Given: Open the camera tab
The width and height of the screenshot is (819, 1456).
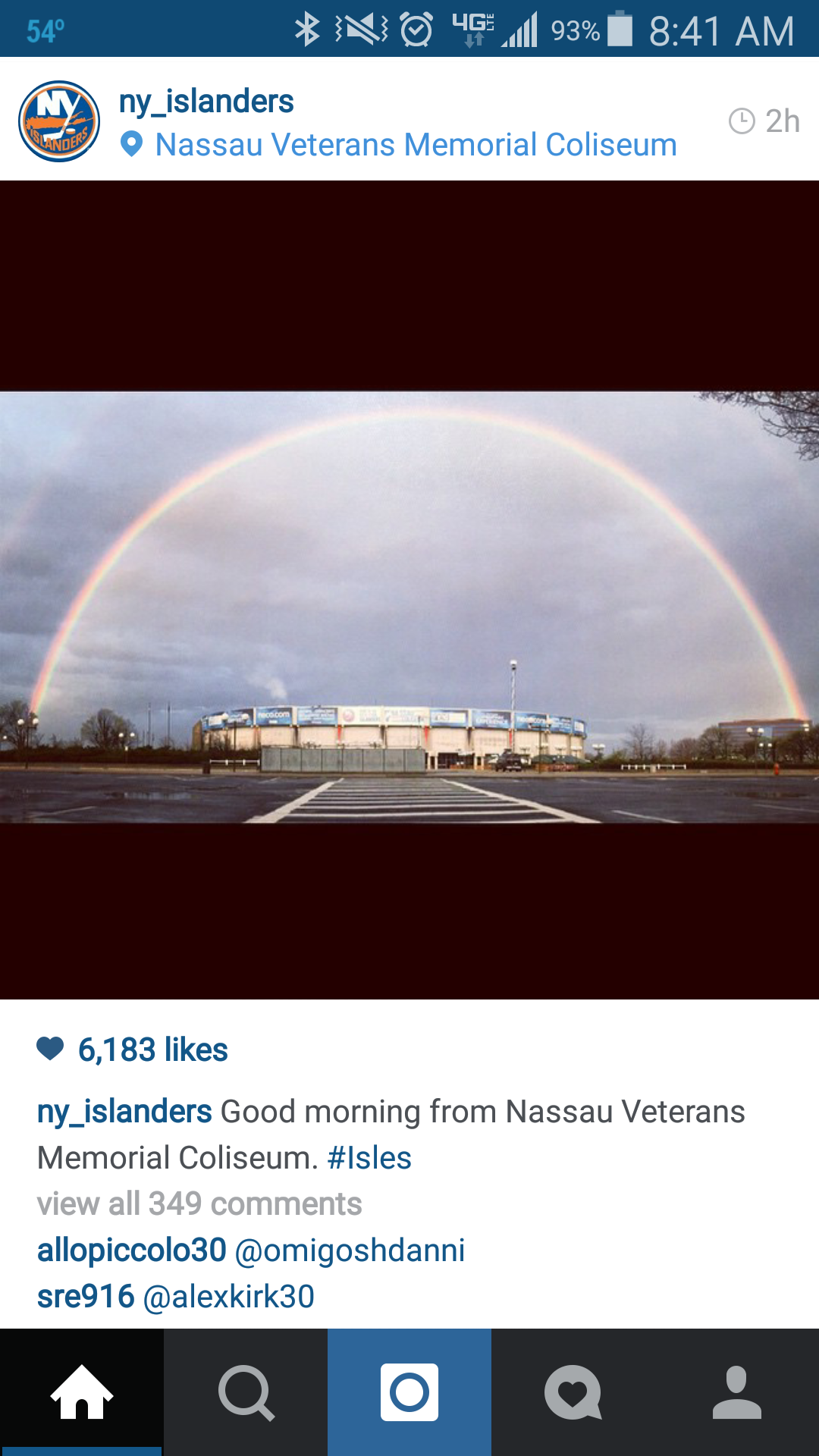Looking at the screenshot, I should (409, 1392).
